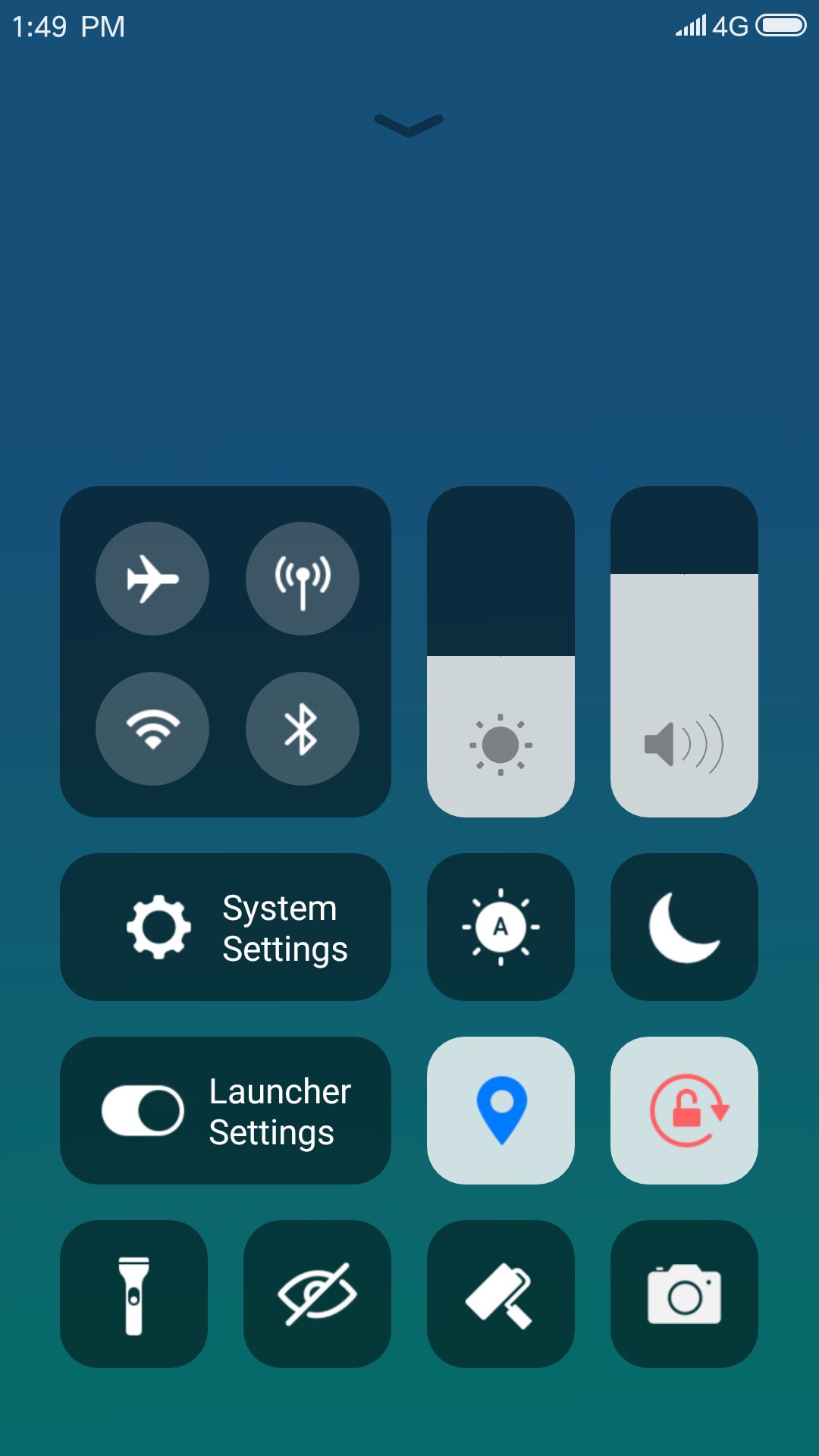Open the paint roller theme tile
Image resolution: width=819 pixels, height=1456 pixels.
click(x=500, y=1294)
